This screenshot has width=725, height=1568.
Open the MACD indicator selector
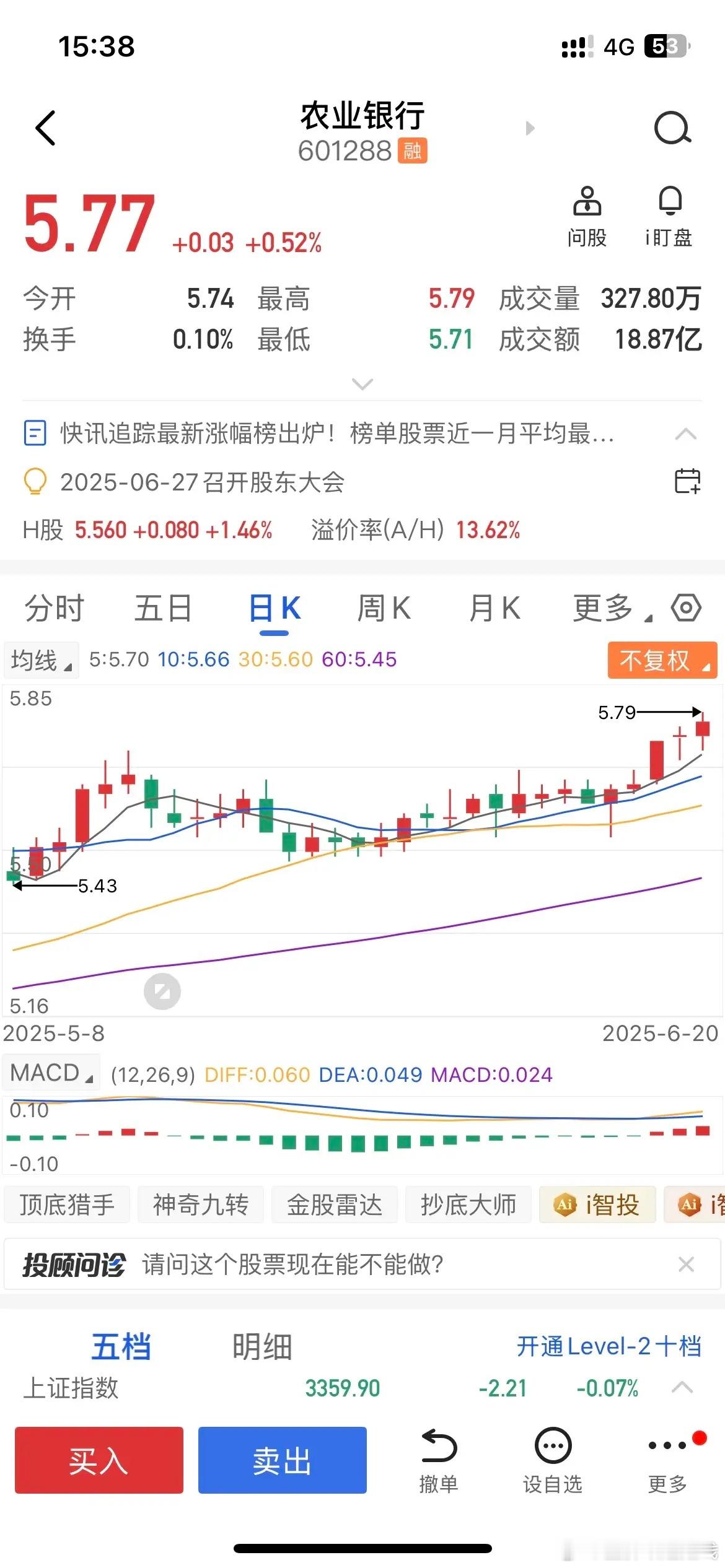pos(51,1073)
